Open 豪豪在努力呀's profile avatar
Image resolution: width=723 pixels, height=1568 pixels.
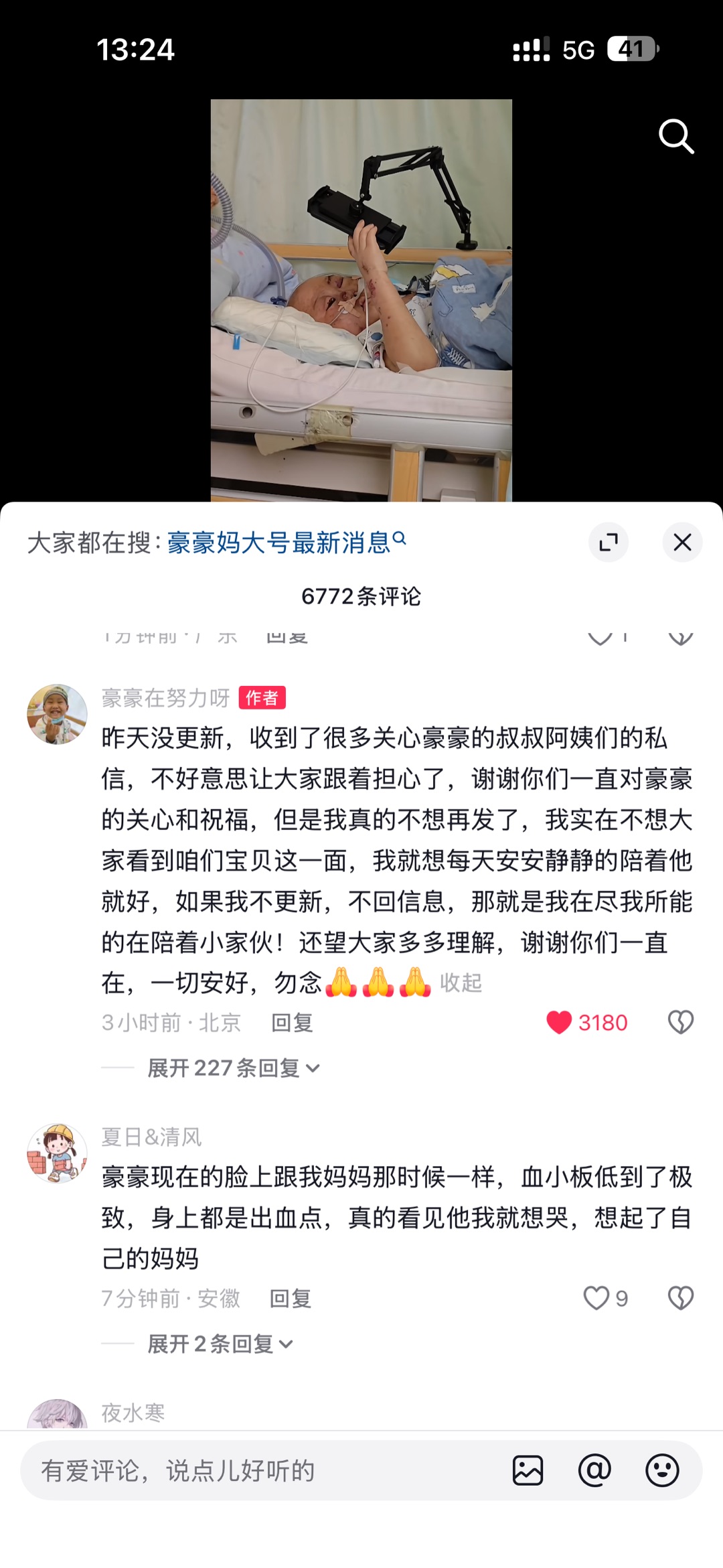[x=57, y=714]
